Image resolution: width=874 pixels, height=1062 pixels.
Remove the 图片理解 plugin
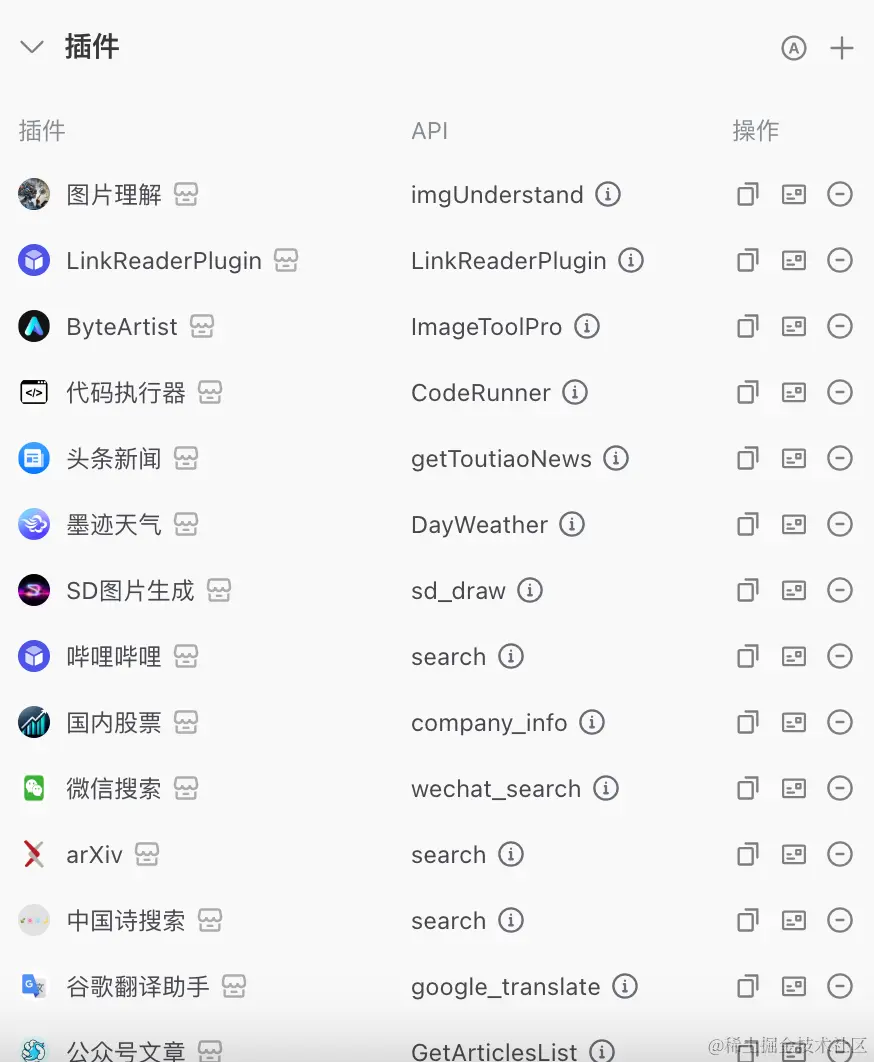tap(840, 194)
